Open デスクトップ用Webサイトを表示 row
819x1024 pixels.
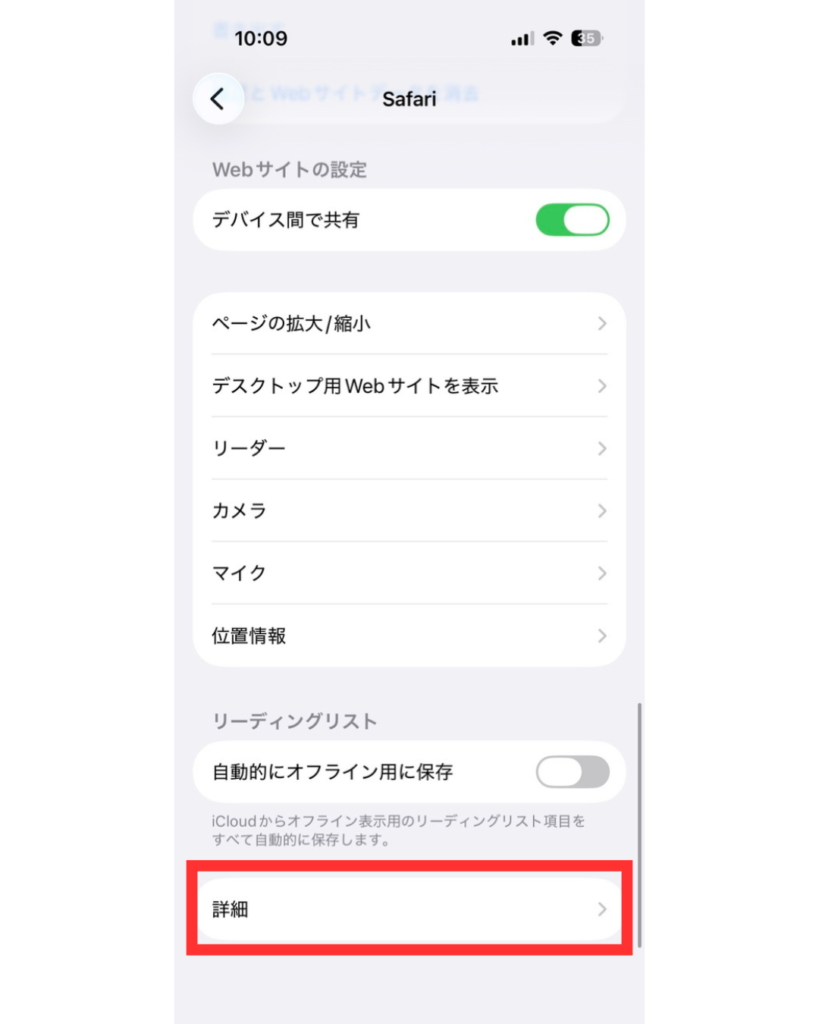pos(408,386)
